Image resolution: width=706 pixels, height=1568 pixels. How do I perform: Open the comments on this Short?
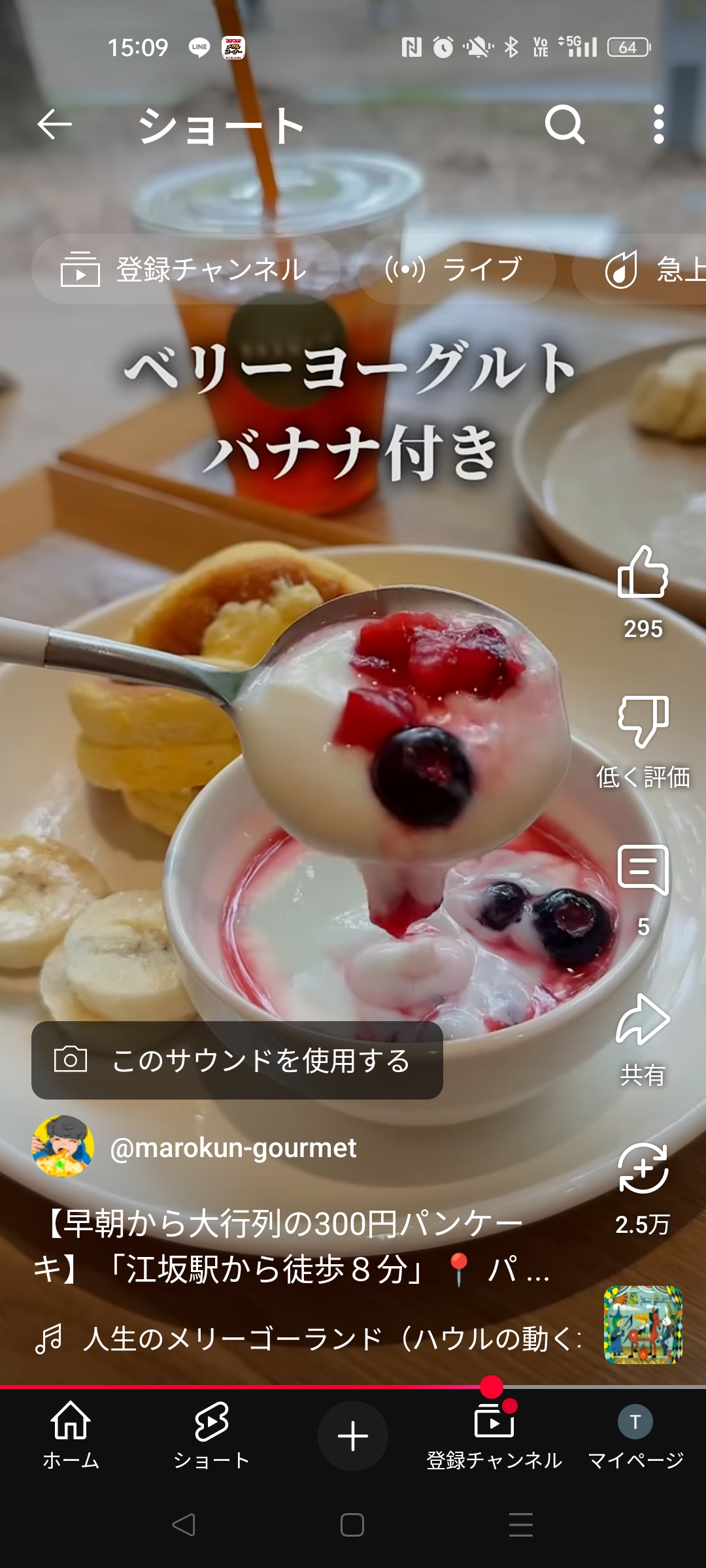643,870
